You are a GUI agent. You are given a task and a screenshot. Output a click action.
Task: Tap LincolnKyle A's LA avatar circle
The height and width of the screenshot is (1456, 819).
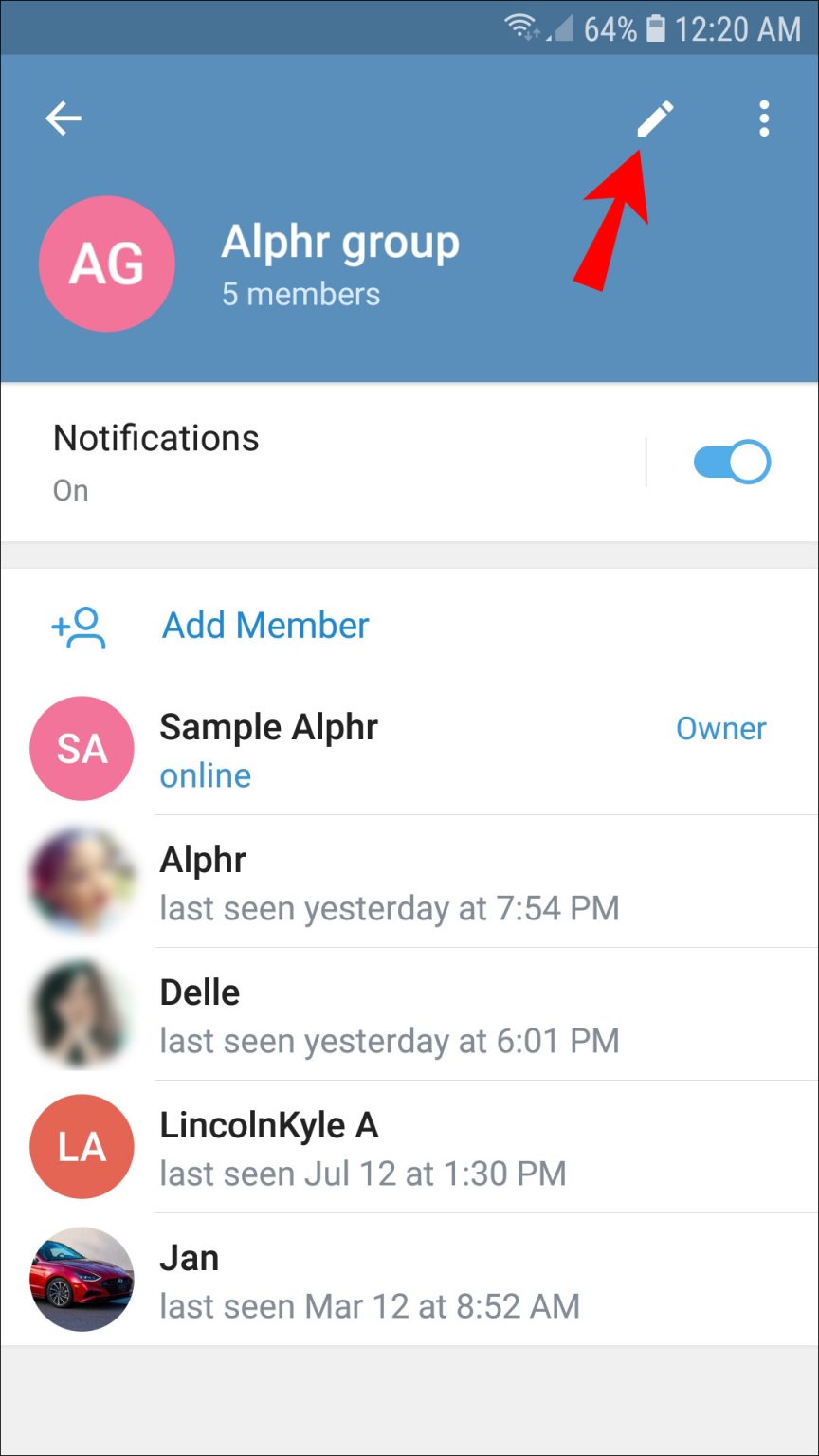[81, 1146]
